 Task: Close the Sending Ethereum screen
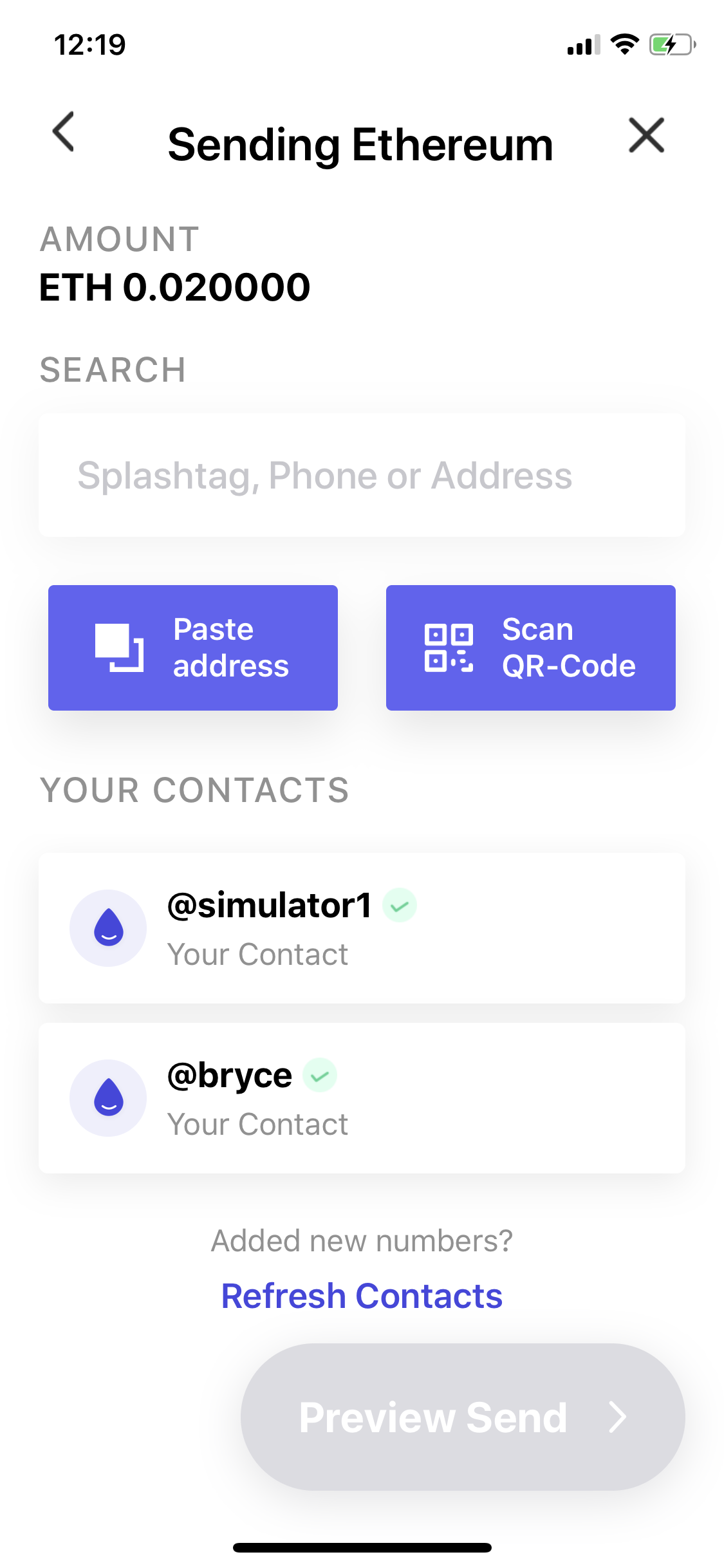tap(646, 135)
